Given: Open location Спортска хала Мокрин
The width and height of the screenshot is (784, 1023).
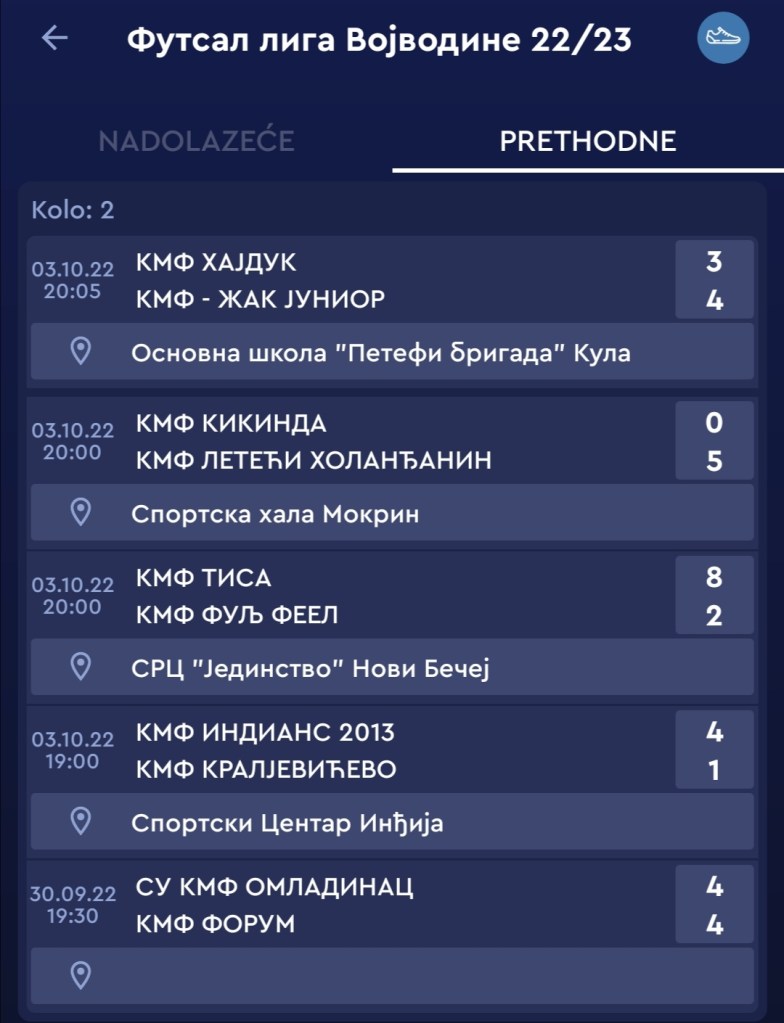Looking at the screenshot, I should pos(390,514).
